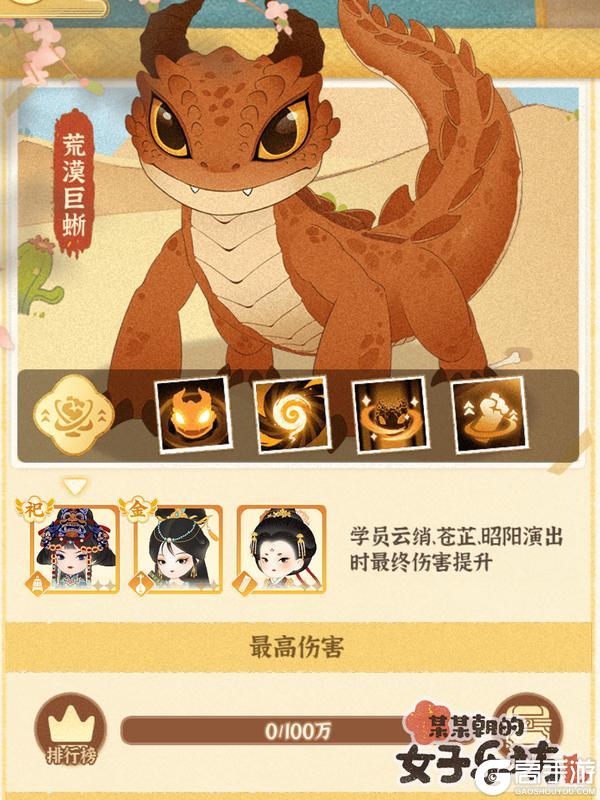
Task: Pick the student avatar with red forehead mark
Action: 274,550
